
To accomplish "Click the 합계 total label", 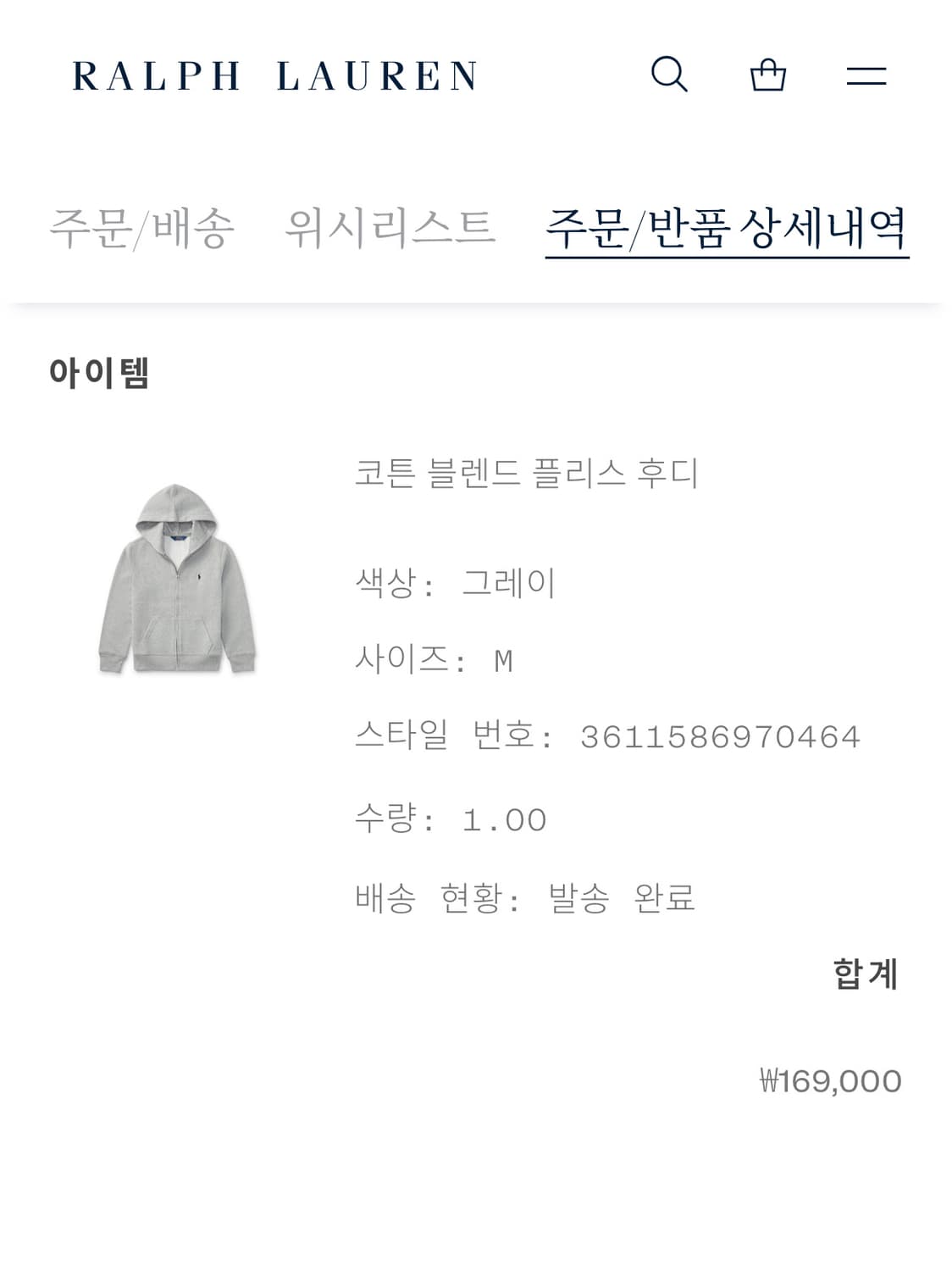I will (865, 974).
